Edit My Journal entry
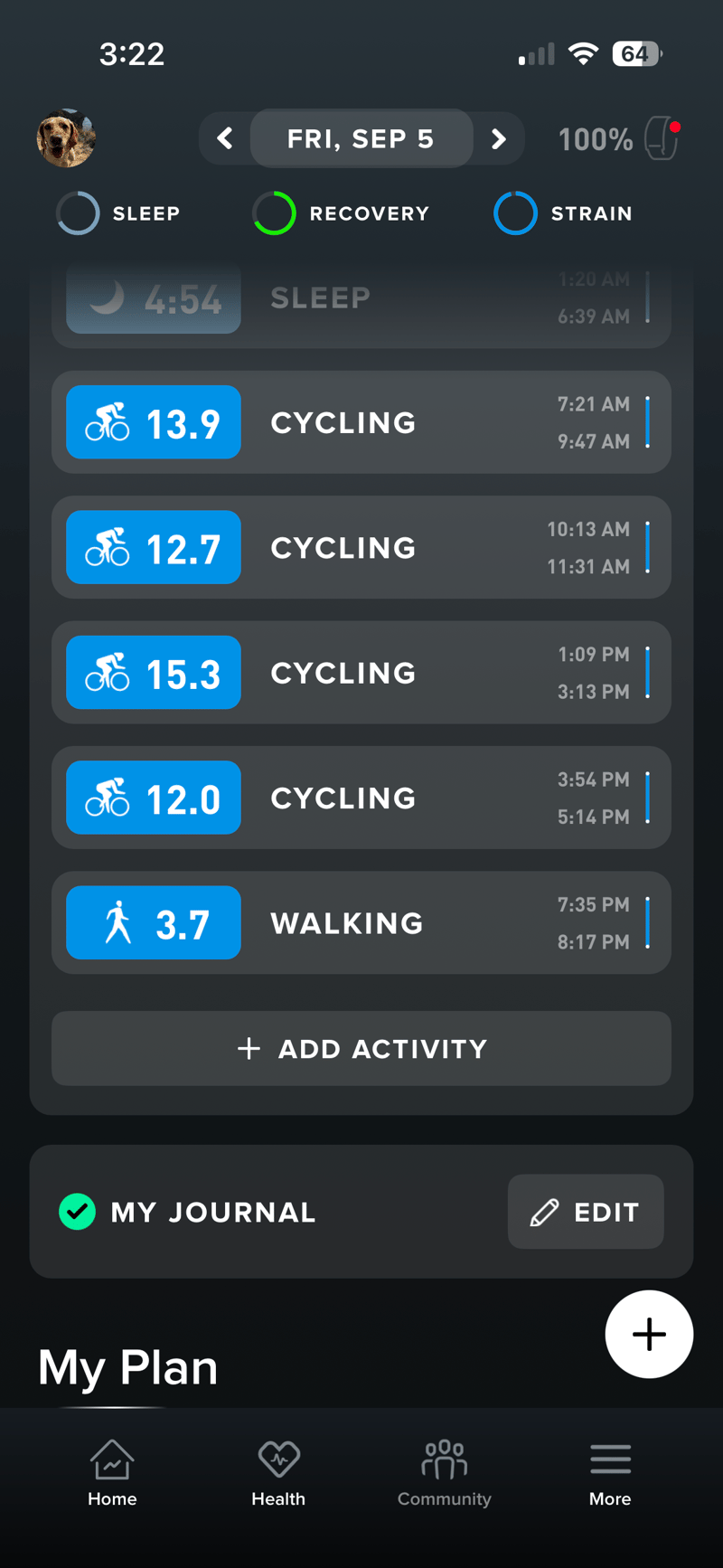Screen dimensions: 723x1568 [x=586, y=1212]
